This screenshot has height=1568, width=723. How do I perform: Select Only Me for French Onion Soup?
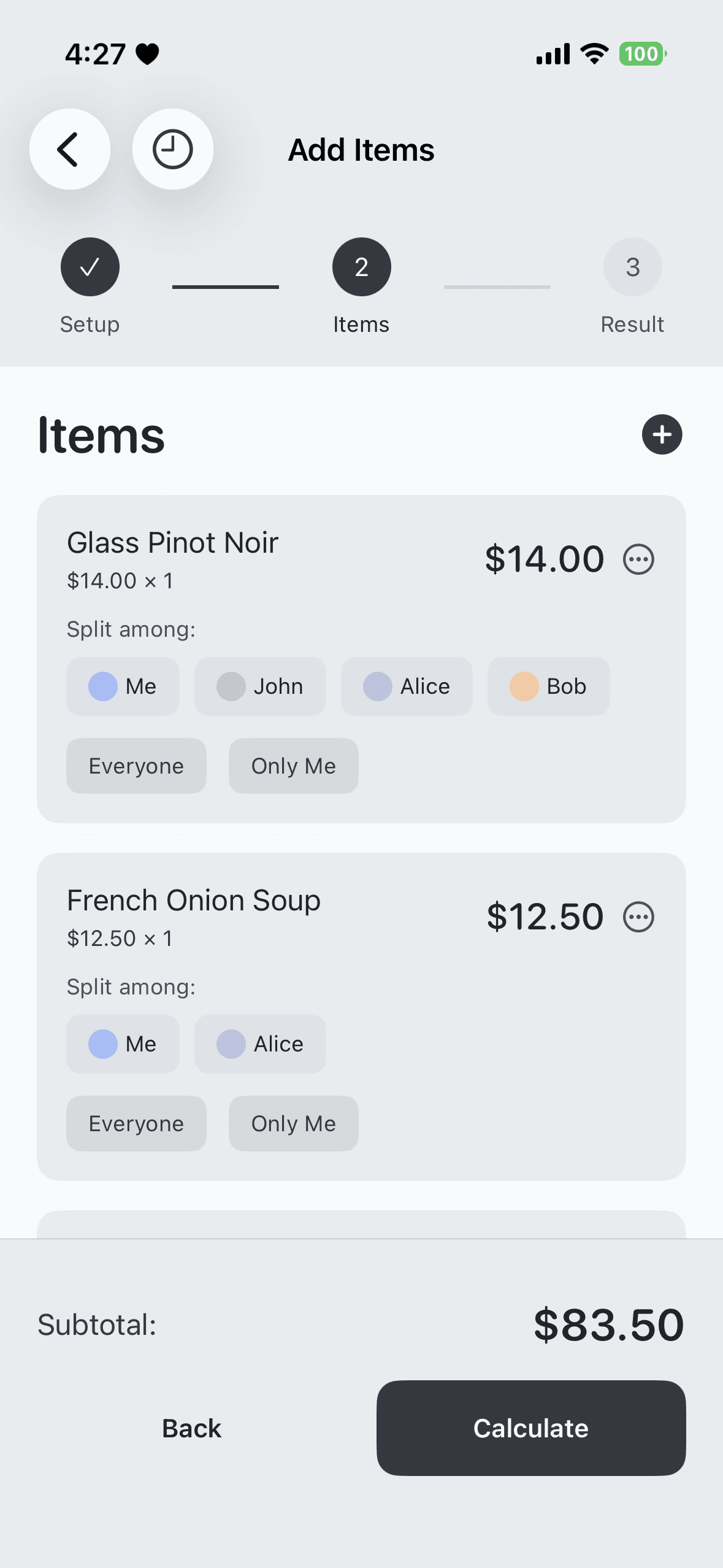[293, 1123]
